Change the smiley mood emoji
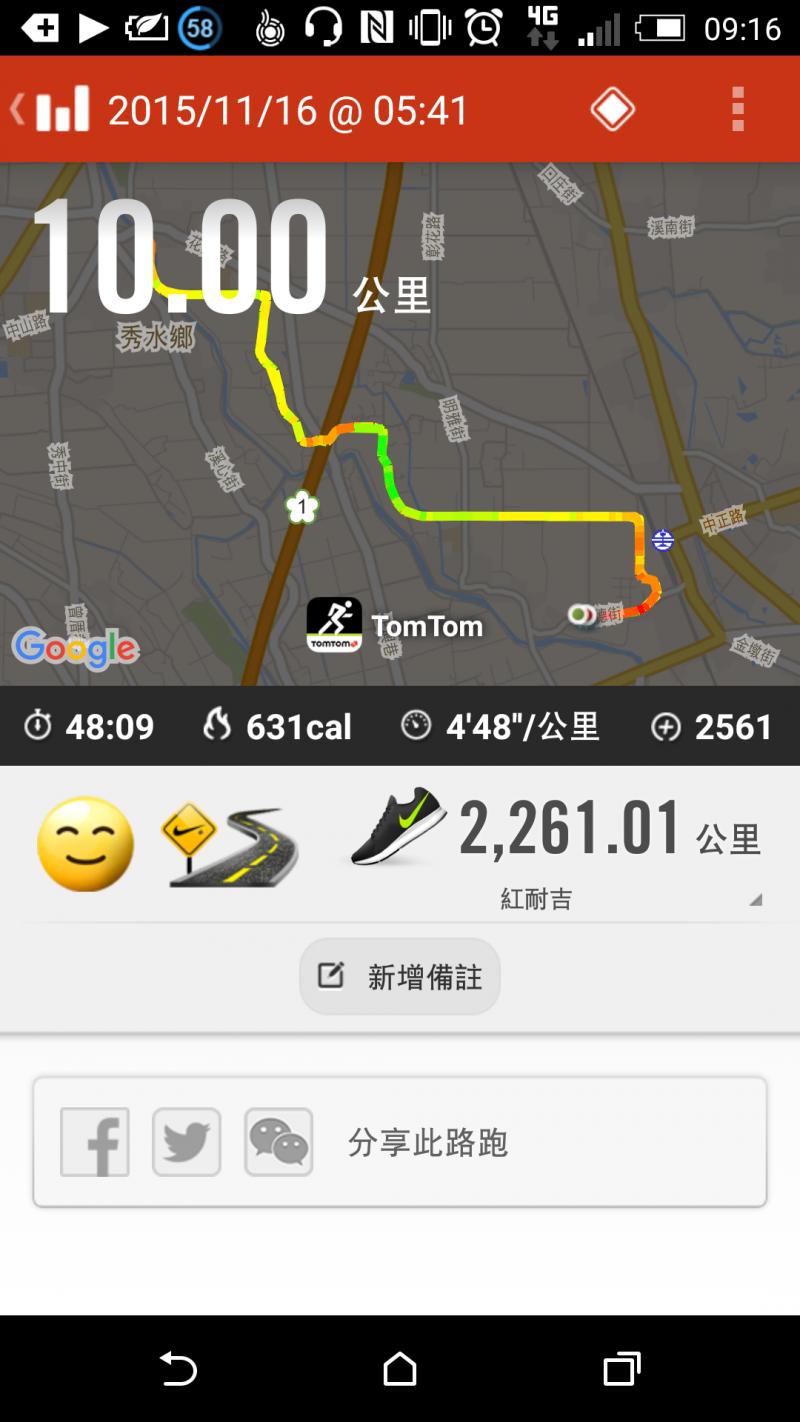Image resolution: width=800 pixels, height=1422 pixels. [86, 844]
